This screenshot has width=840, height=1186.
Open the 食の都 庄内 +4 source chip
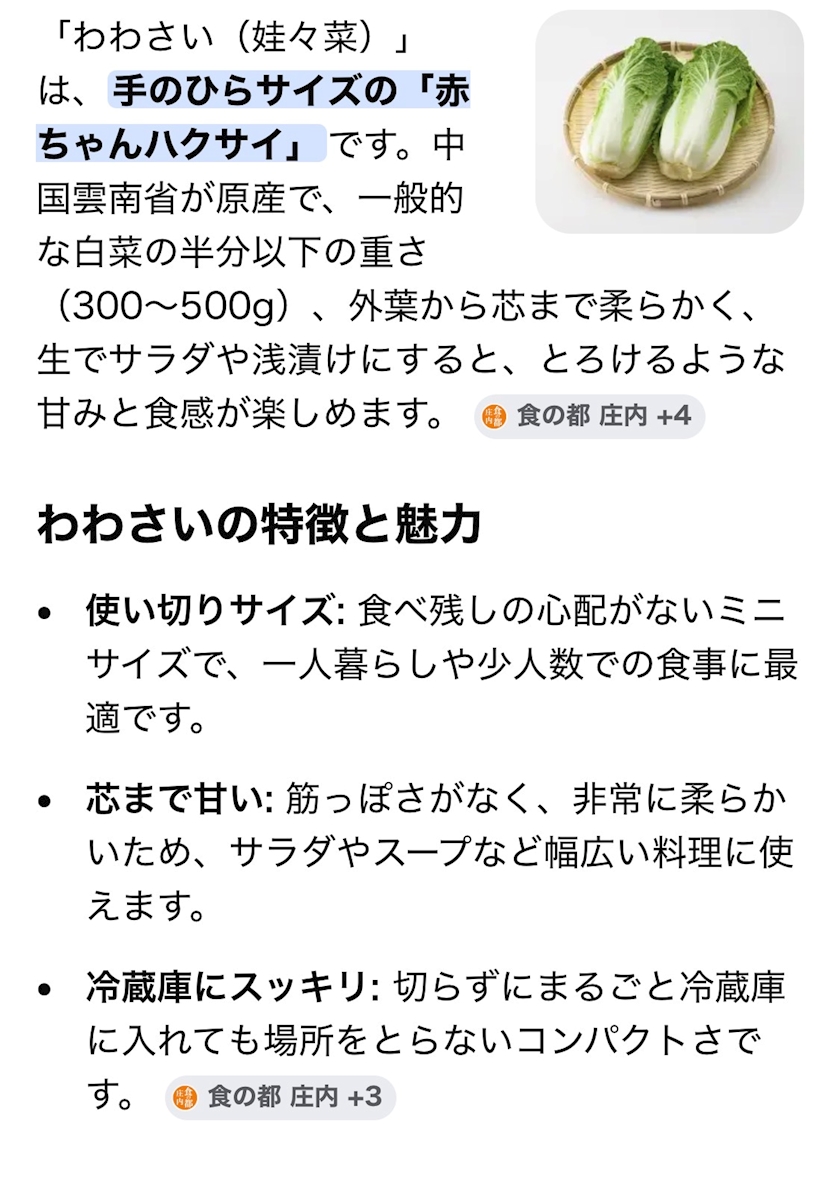coord(590,416)
